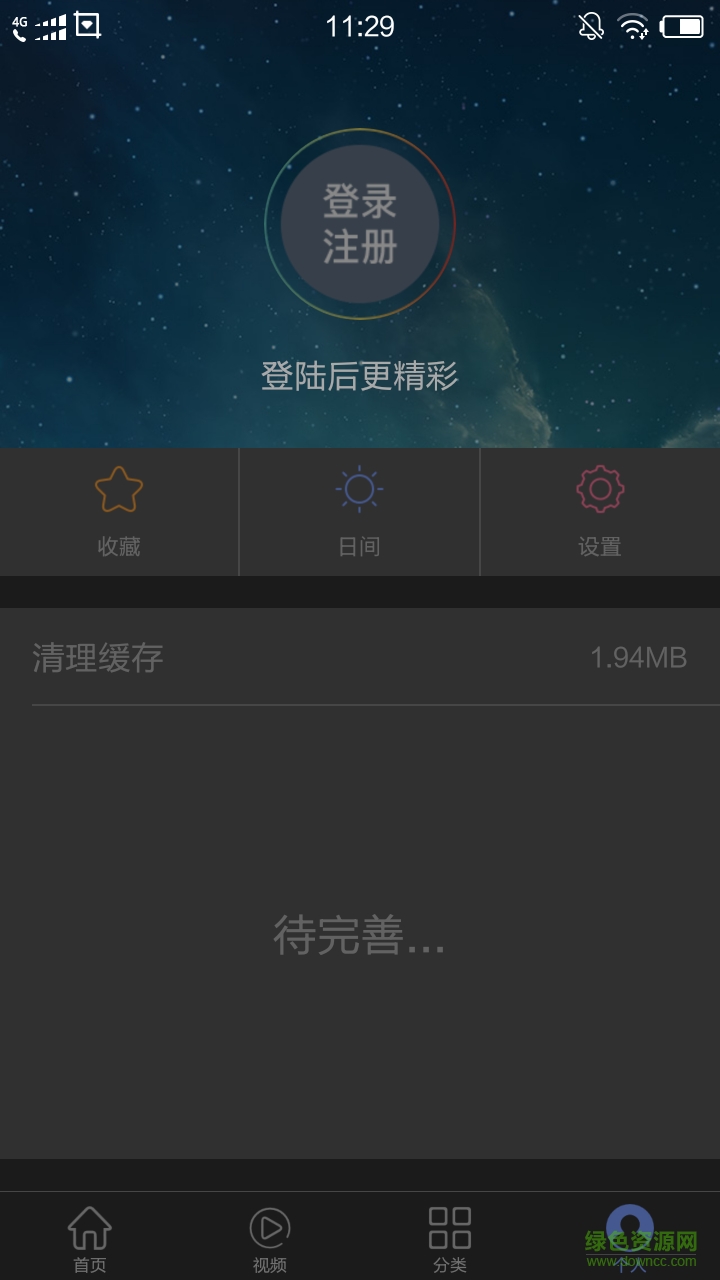Switch to night mode option
720x1280 pixels.
coord(359,510)
